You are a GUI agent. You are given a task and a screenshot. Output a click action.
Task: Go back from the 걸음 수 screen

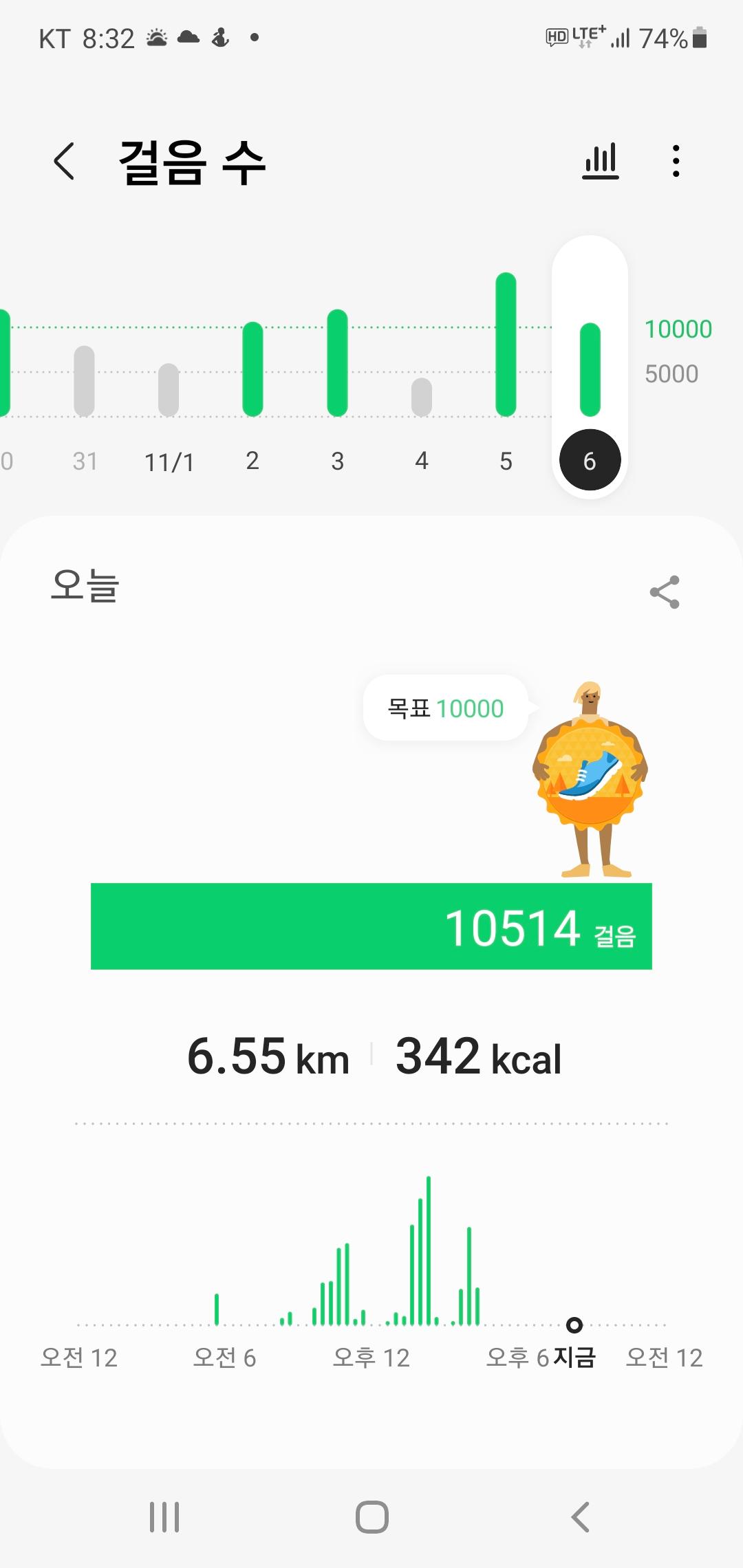point(64,162)
